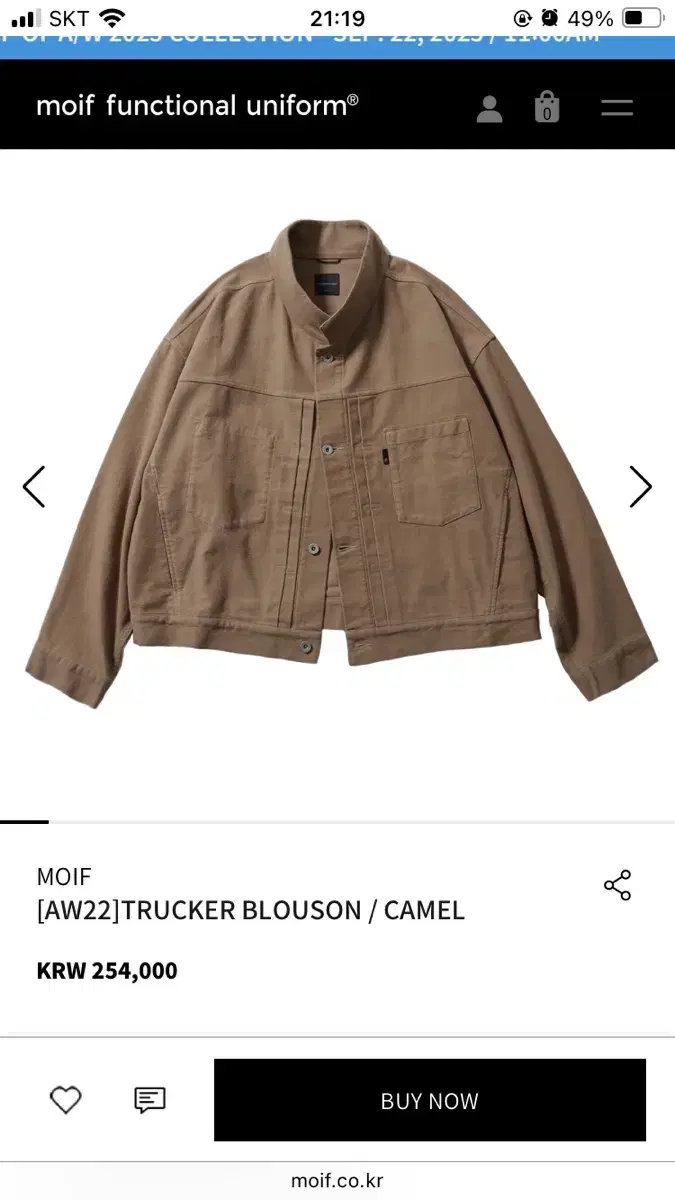Open the account profile icon
This screenshot has width=675, height=1200.
(489, 108)
